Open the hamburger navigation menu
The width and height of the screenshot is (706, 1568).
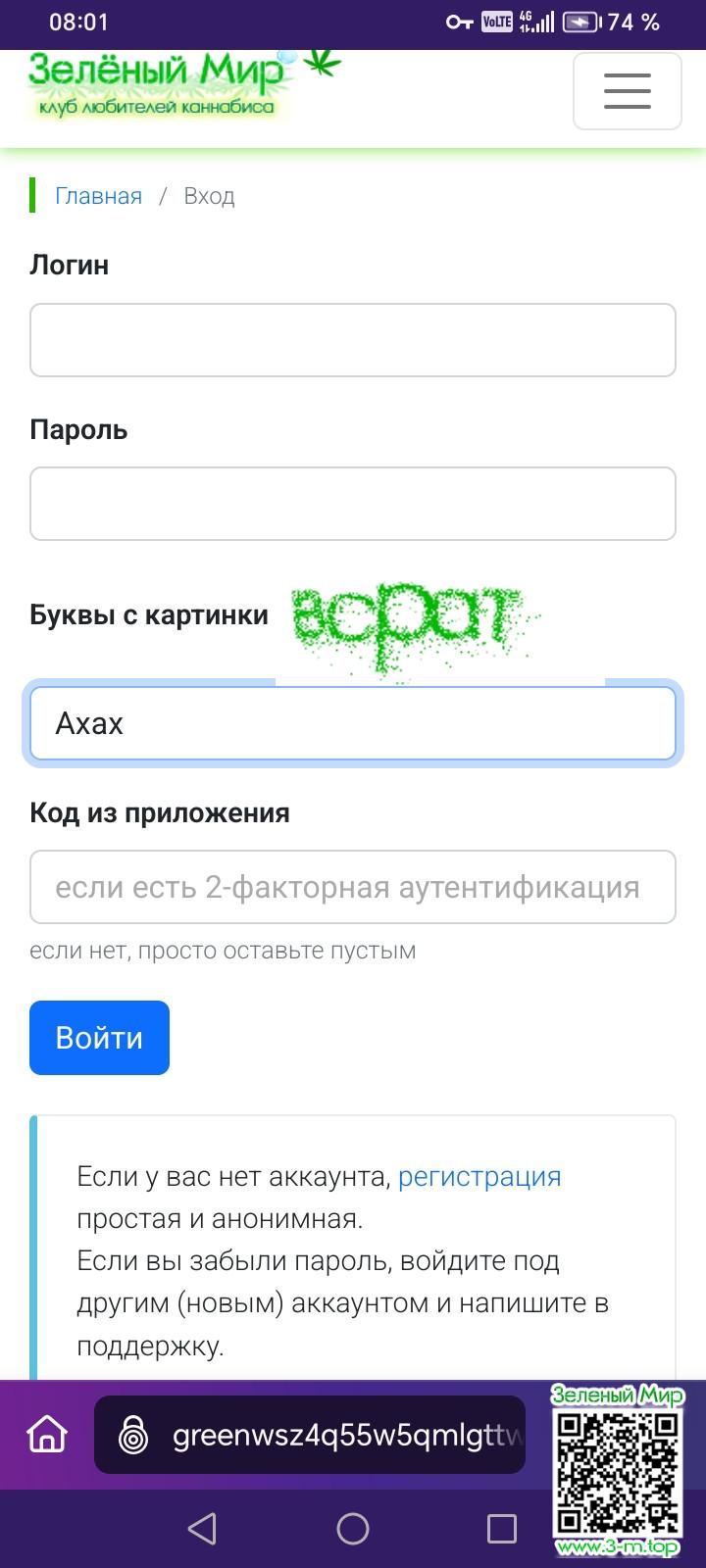tap(627, 91)
